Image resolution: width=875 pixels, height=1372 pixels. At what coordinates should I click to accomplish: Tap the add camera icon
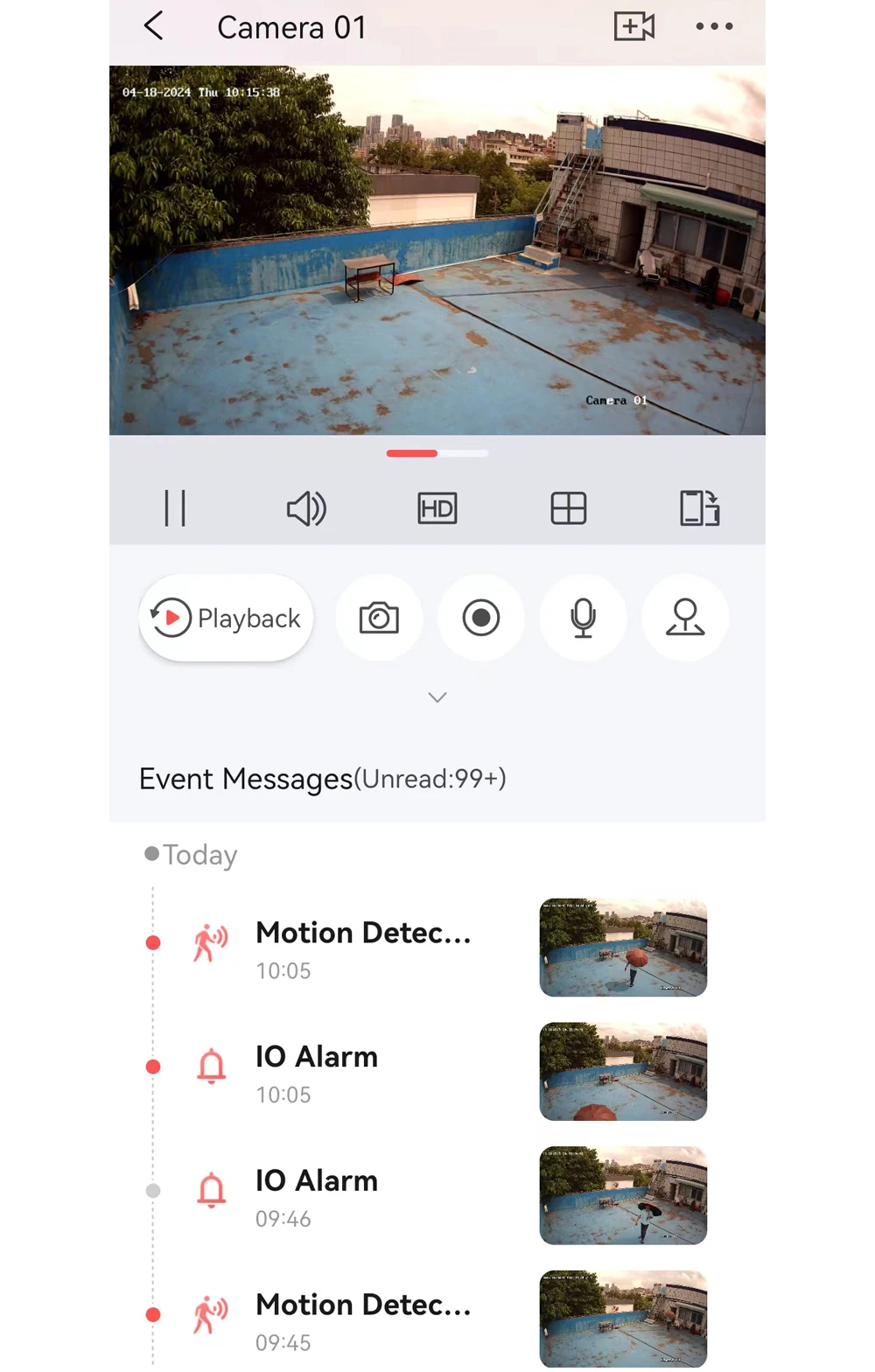tap(634, 26)
